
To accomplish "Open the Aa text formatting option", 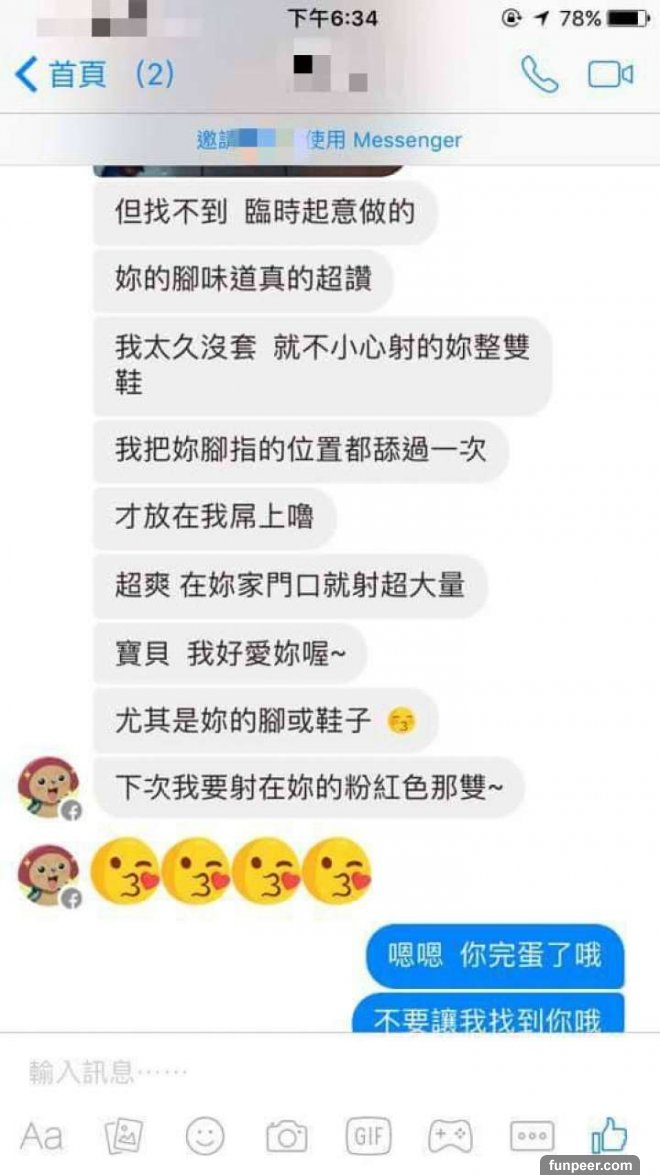I will (42, 1136).
